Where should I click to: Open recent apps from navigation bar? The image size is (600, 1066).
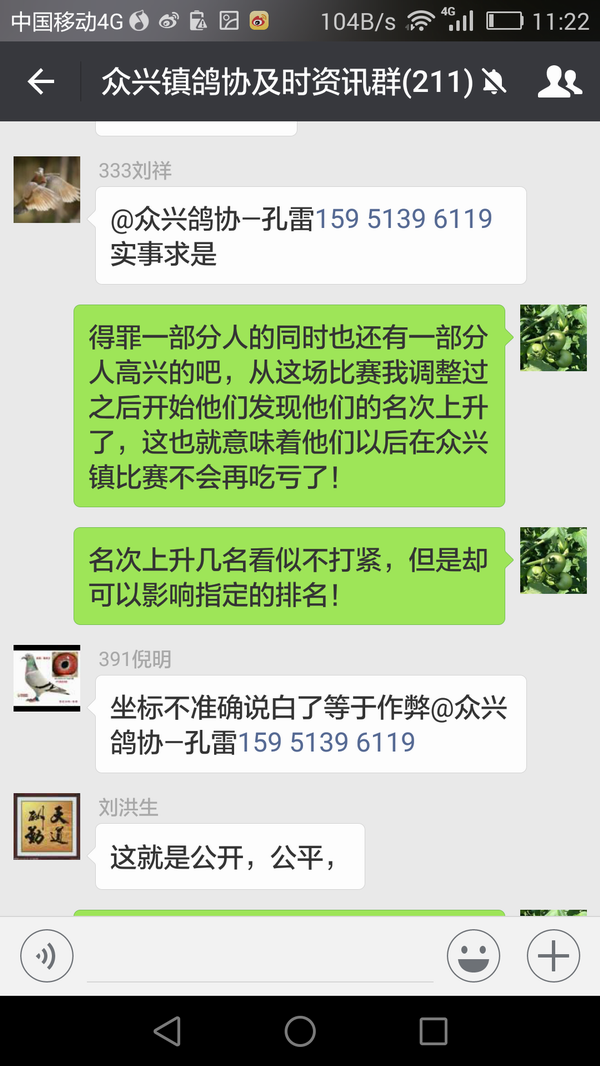pos(433,1030)
